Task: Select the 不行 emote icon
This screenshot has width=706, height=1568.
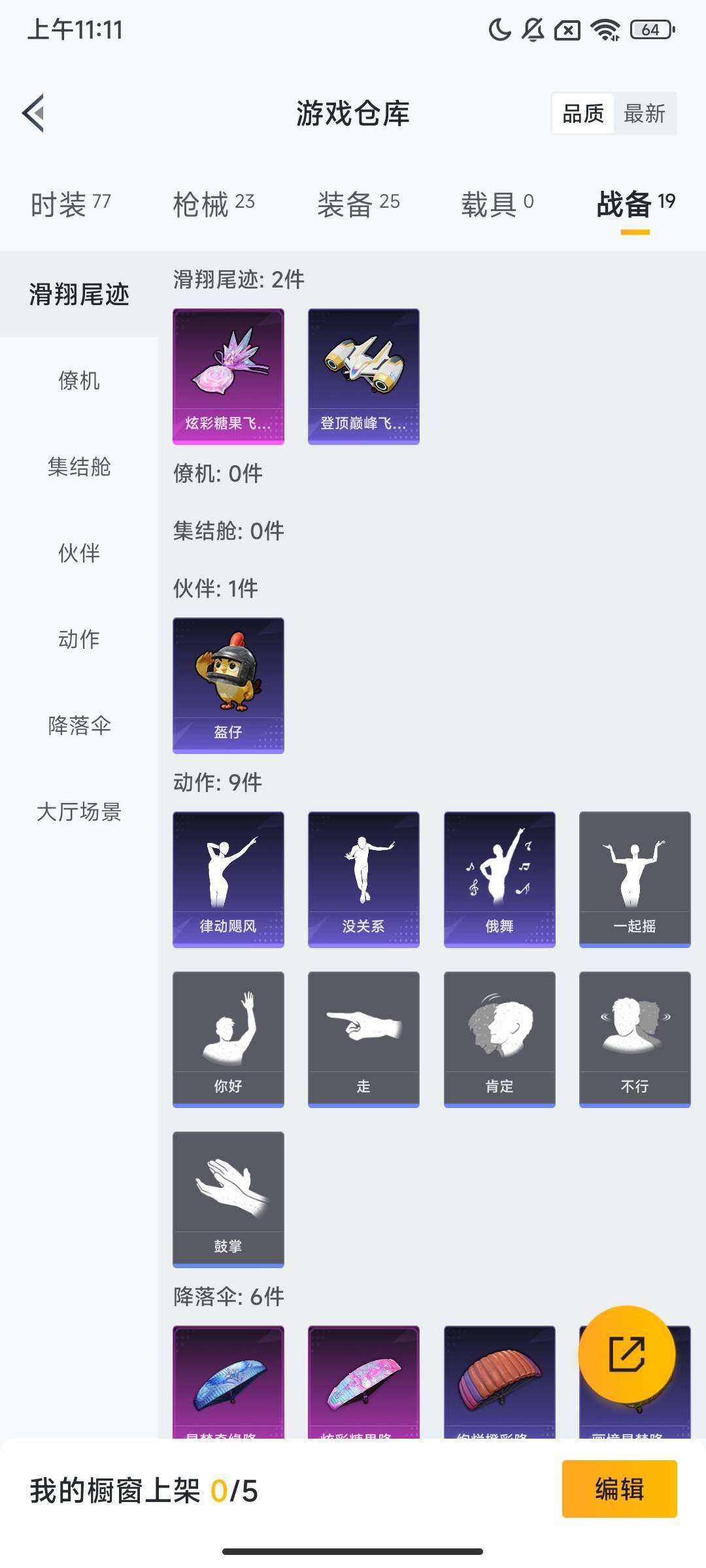Action: (633, 1039)
